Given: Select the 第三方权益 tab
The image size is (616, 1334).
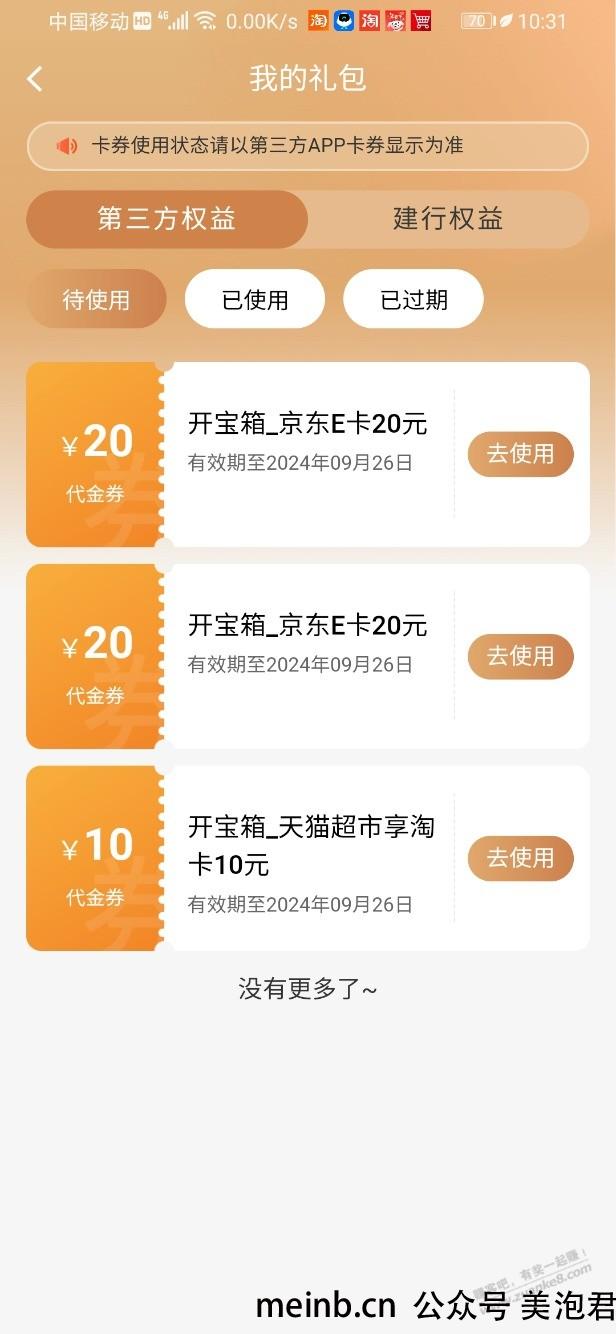Looking at the screenshot, I should click(167, 219).
